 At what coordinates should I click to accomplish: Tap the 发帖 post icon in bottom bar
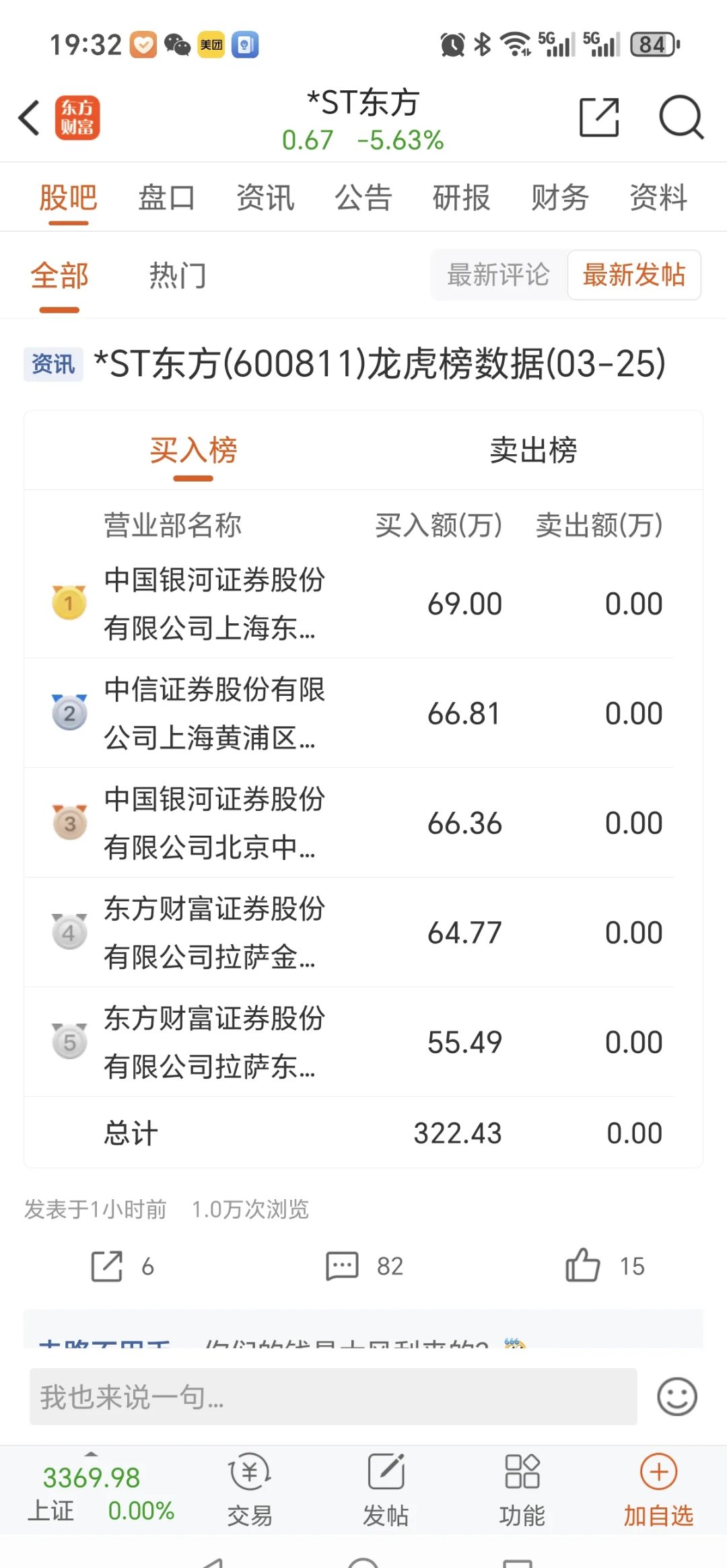coord(386,1491)
